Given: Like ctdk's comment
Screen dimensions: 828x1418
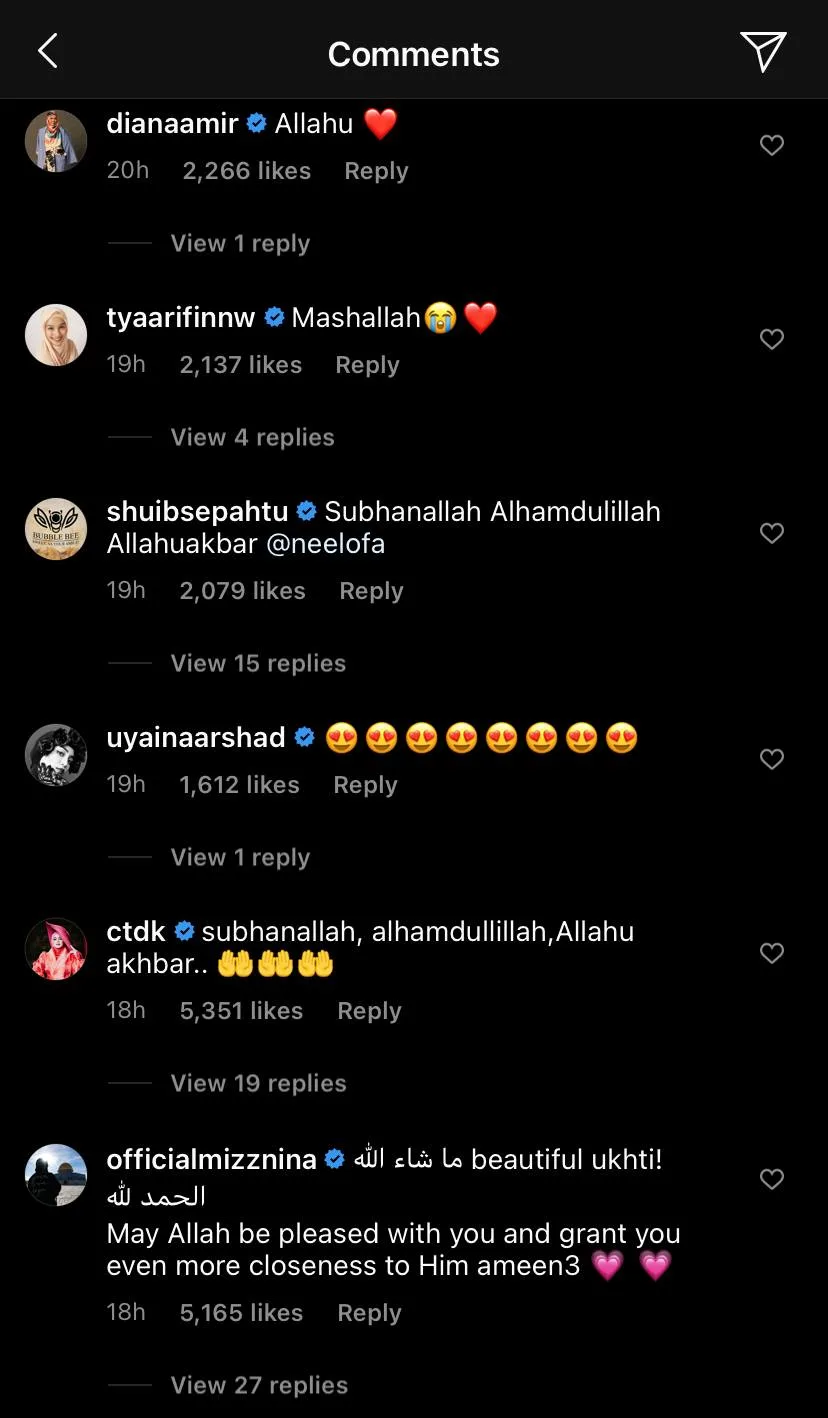Looking at the screenshot, I should (771, 954).
